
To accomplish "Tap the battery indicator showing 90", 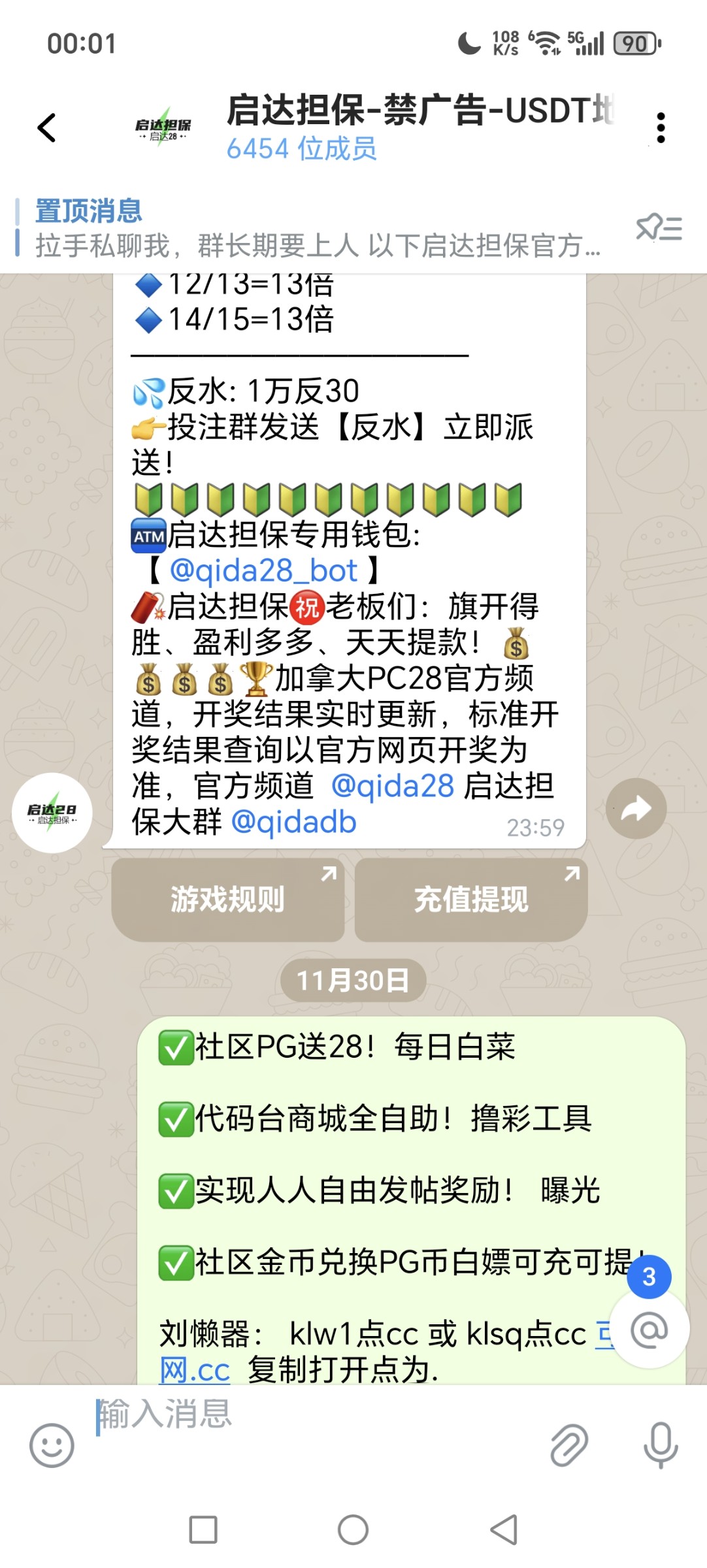I will click(635, 43).
